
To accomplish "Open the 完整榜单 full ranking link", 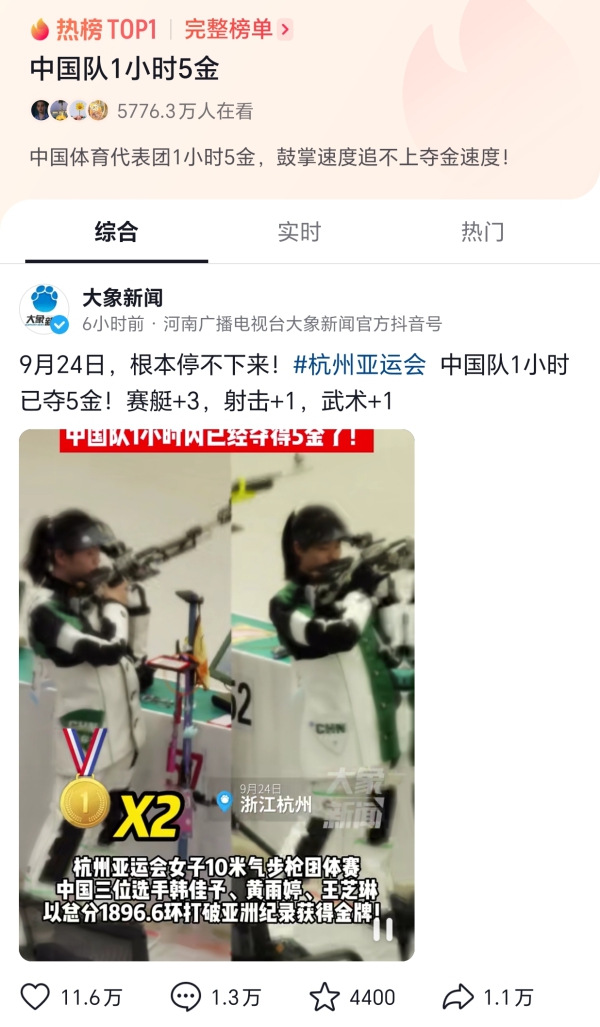I will (x=237, y=29).
